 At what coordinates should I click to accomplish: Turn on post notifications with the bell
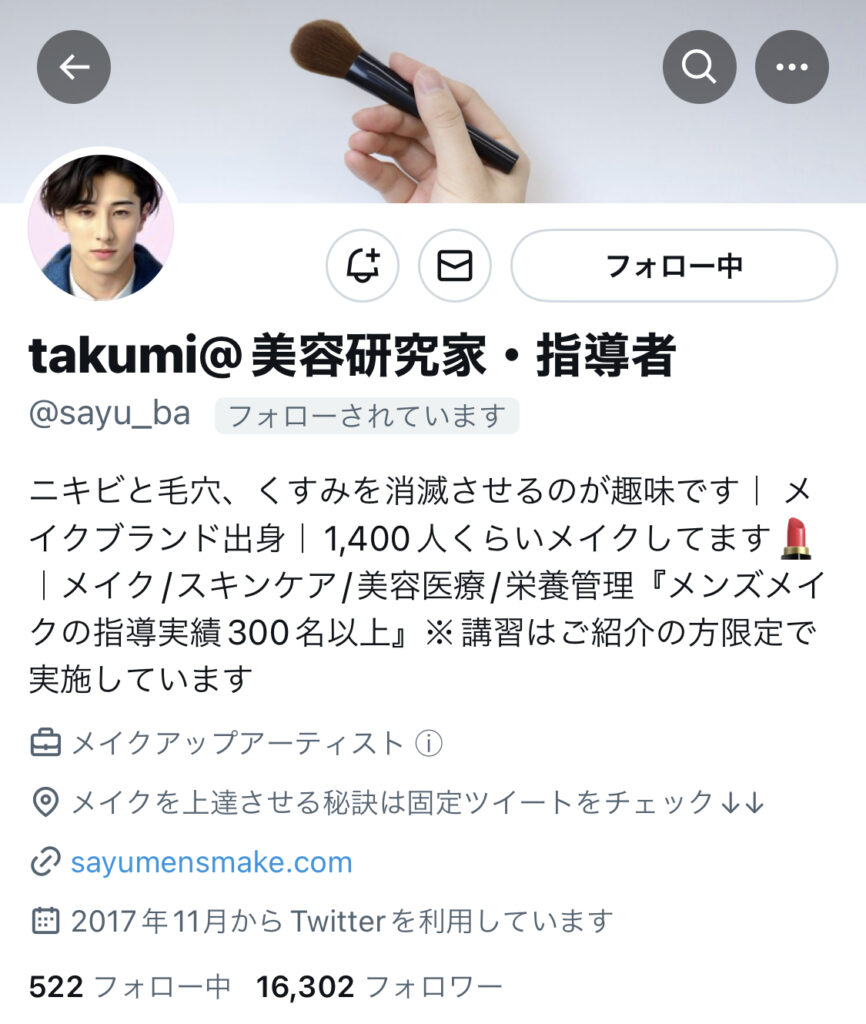(x=362, y=265)
